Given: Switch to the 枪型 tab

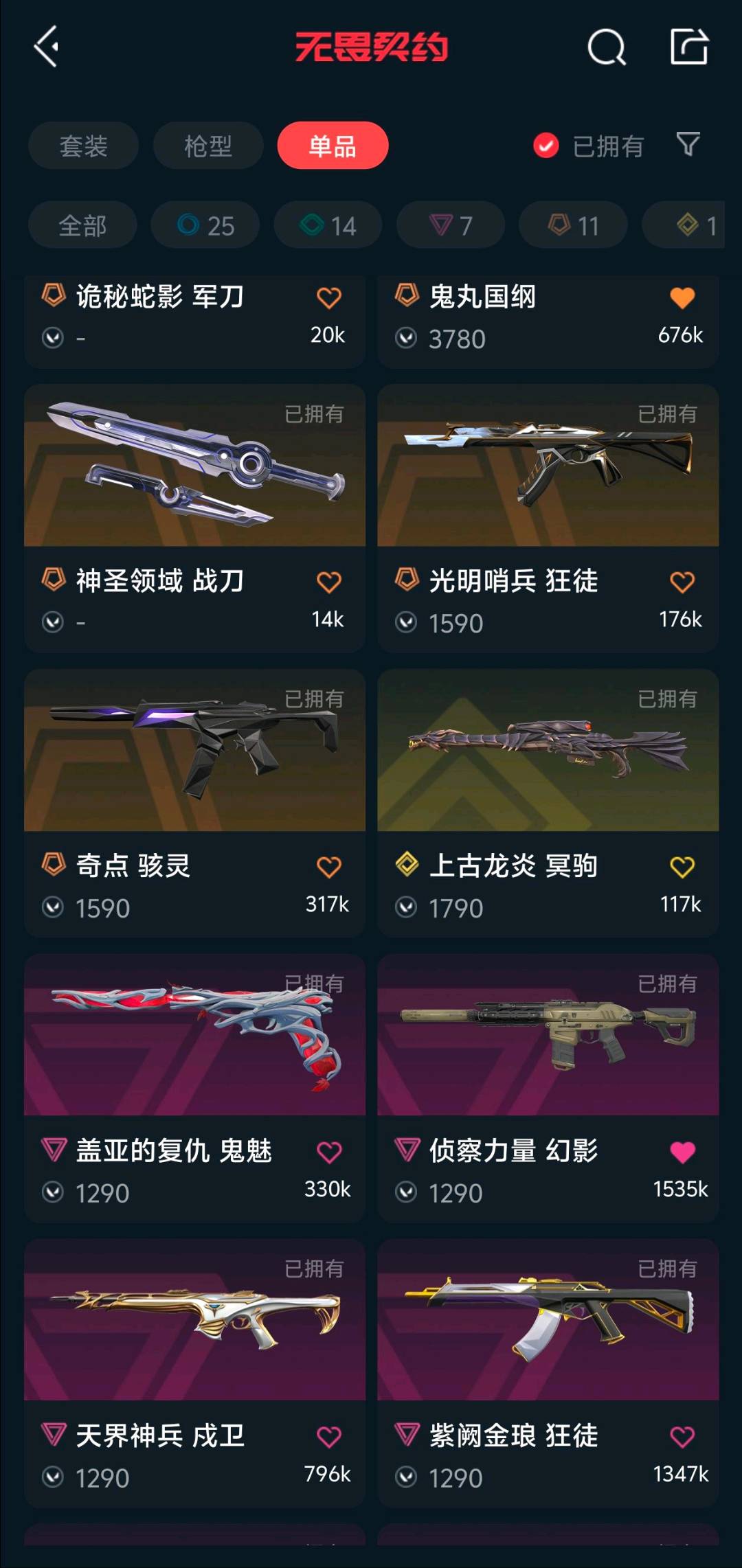Looking at the screenshot, I should pyautogui.click(x=207, y=146).
